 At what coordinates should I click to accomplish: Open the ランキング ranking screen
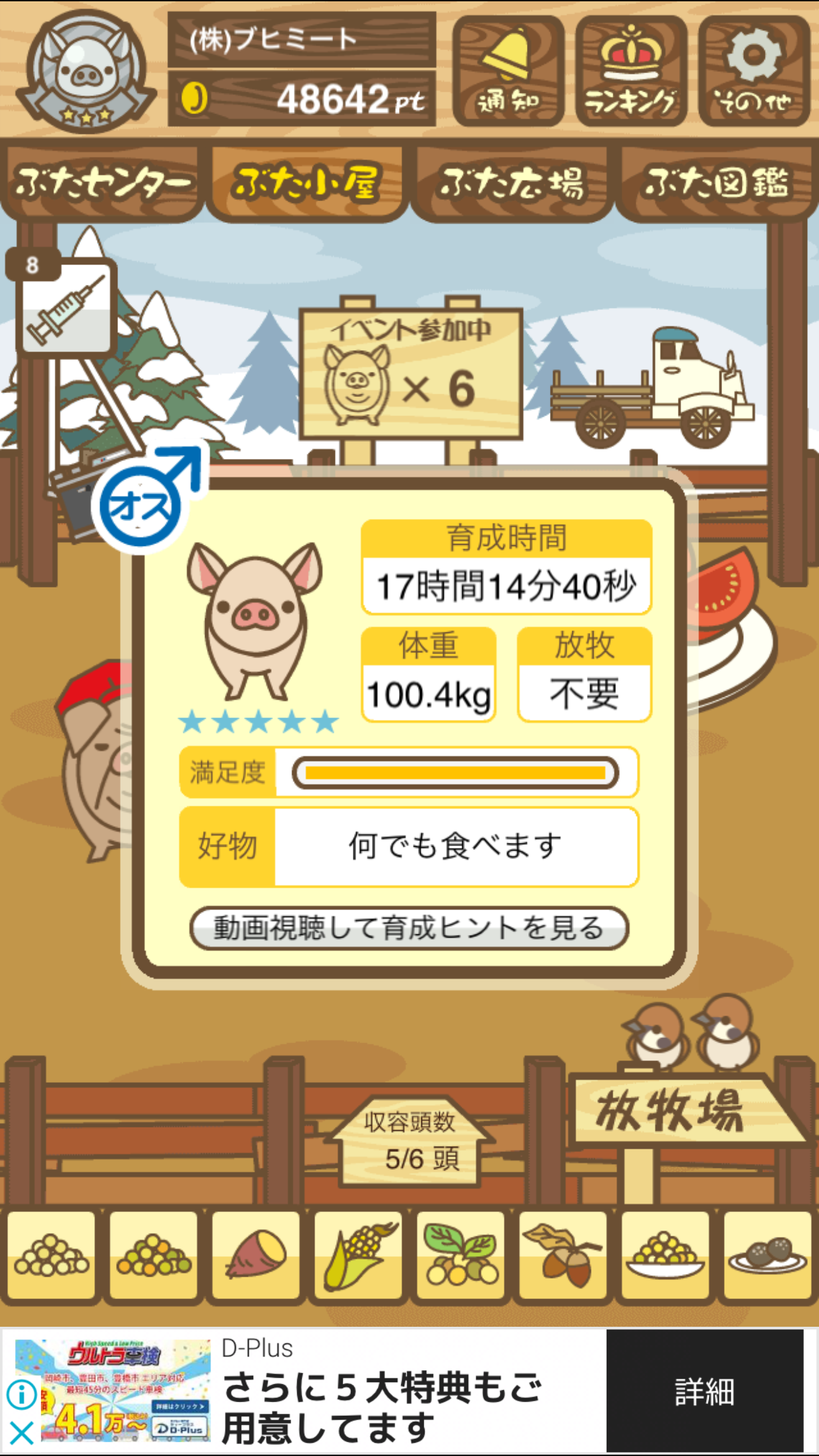[631, 71]
